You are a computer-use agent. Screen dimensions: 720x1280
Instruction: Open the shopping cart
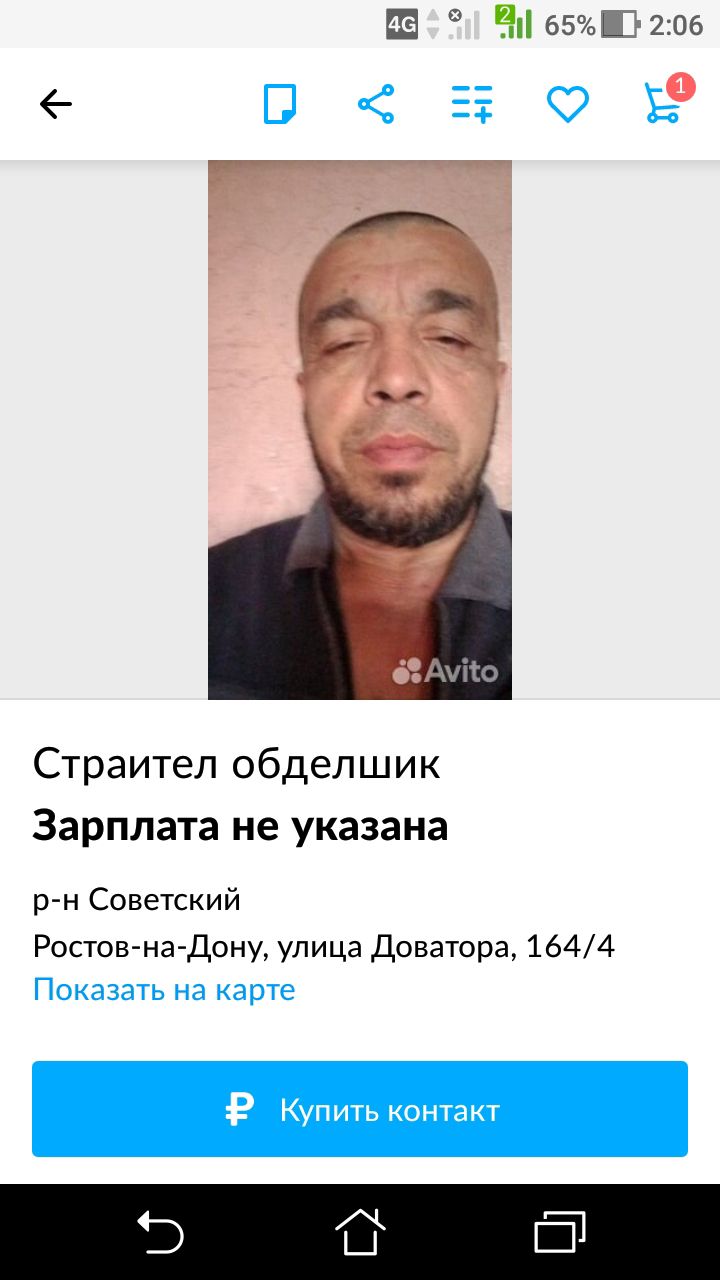[x=663, y=104]
